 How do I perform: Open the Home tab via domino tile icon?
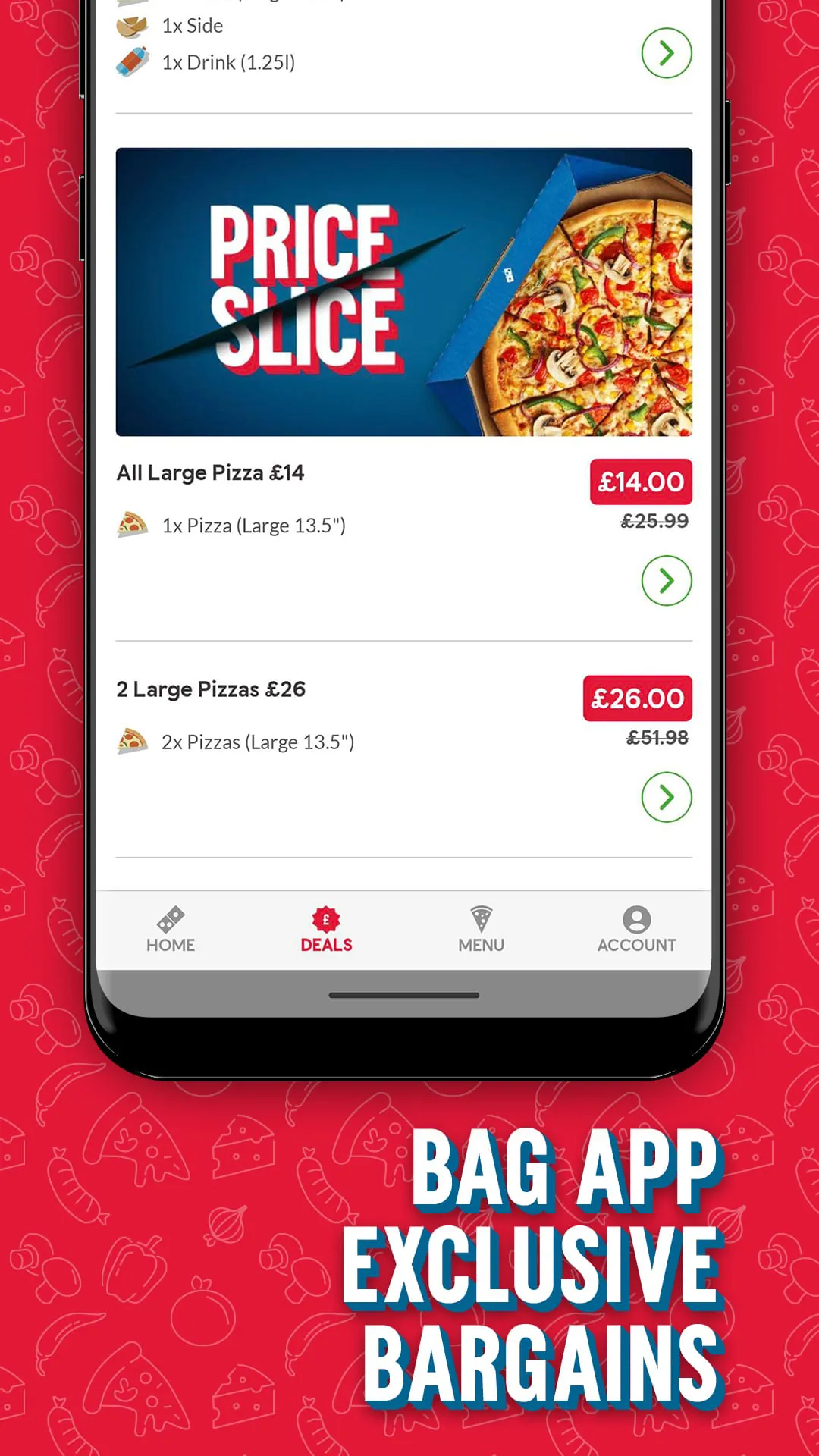tap(170, 921)
